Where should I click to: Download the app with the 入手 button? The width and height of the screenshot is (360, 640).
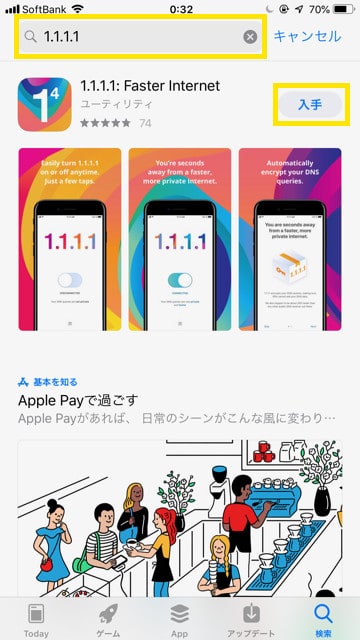(310, 105)
